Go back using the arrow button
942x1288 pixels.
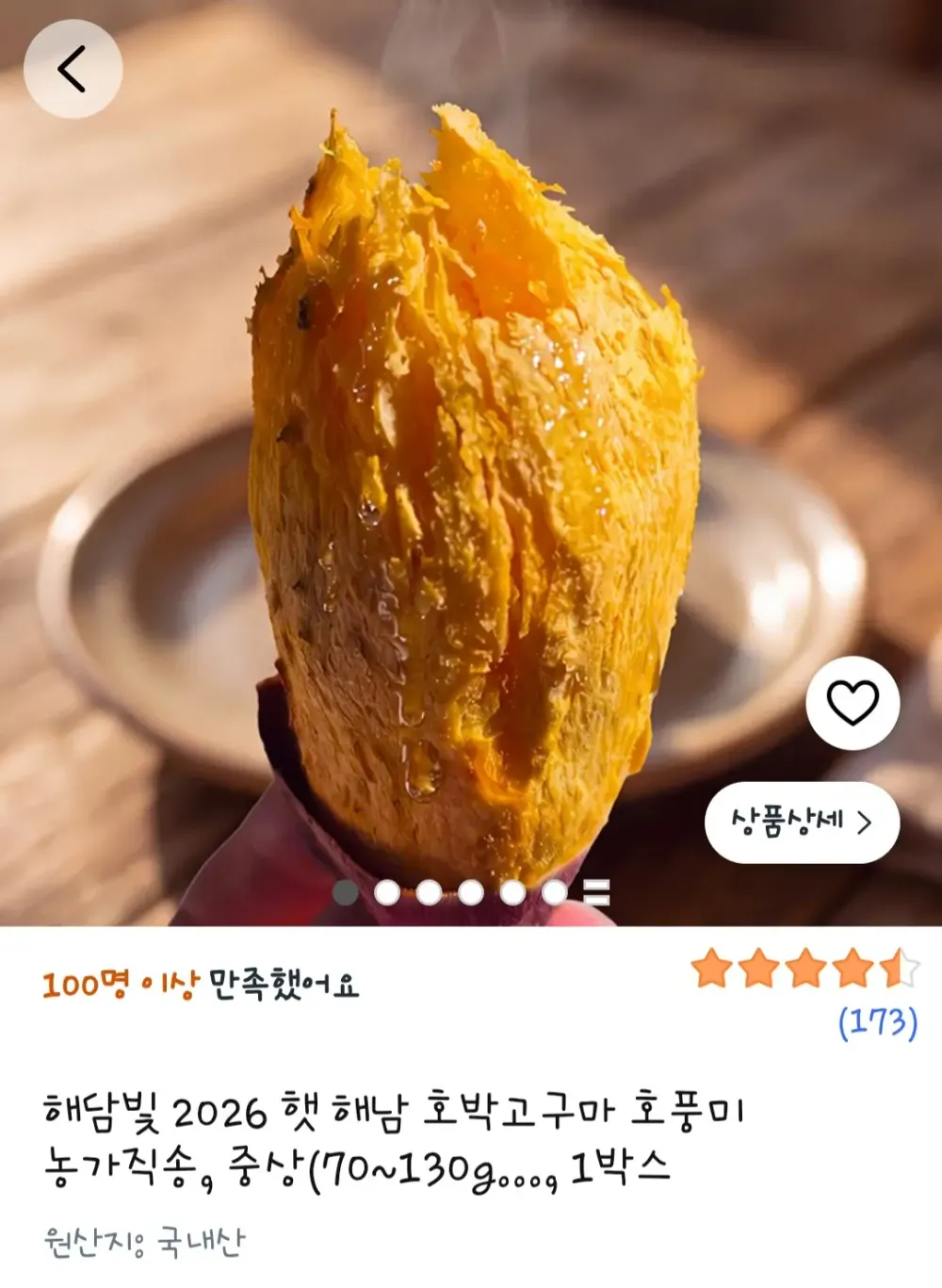click(x=73, y=69)
